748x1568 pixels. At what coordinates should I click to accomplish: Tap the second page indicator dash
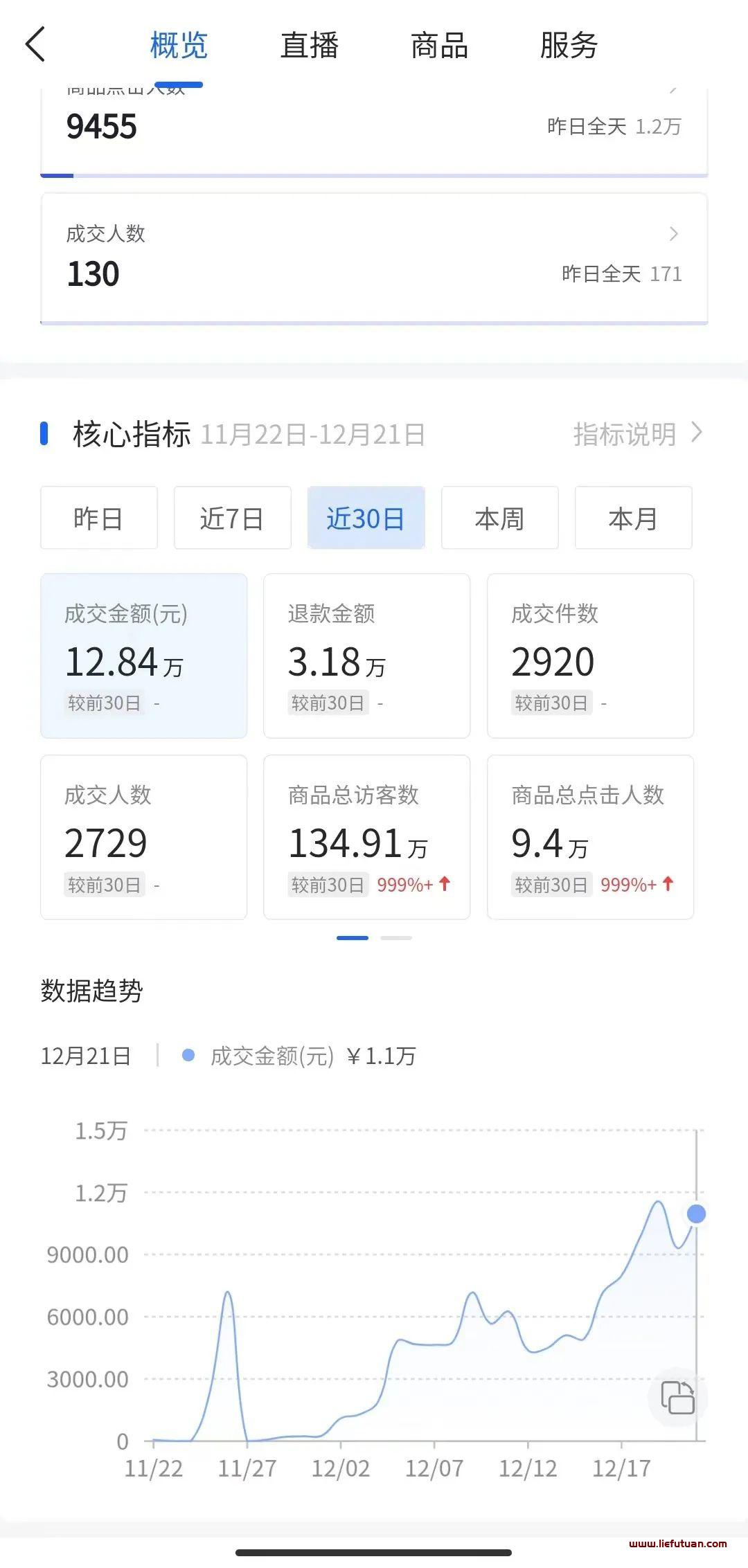(396, 938)
